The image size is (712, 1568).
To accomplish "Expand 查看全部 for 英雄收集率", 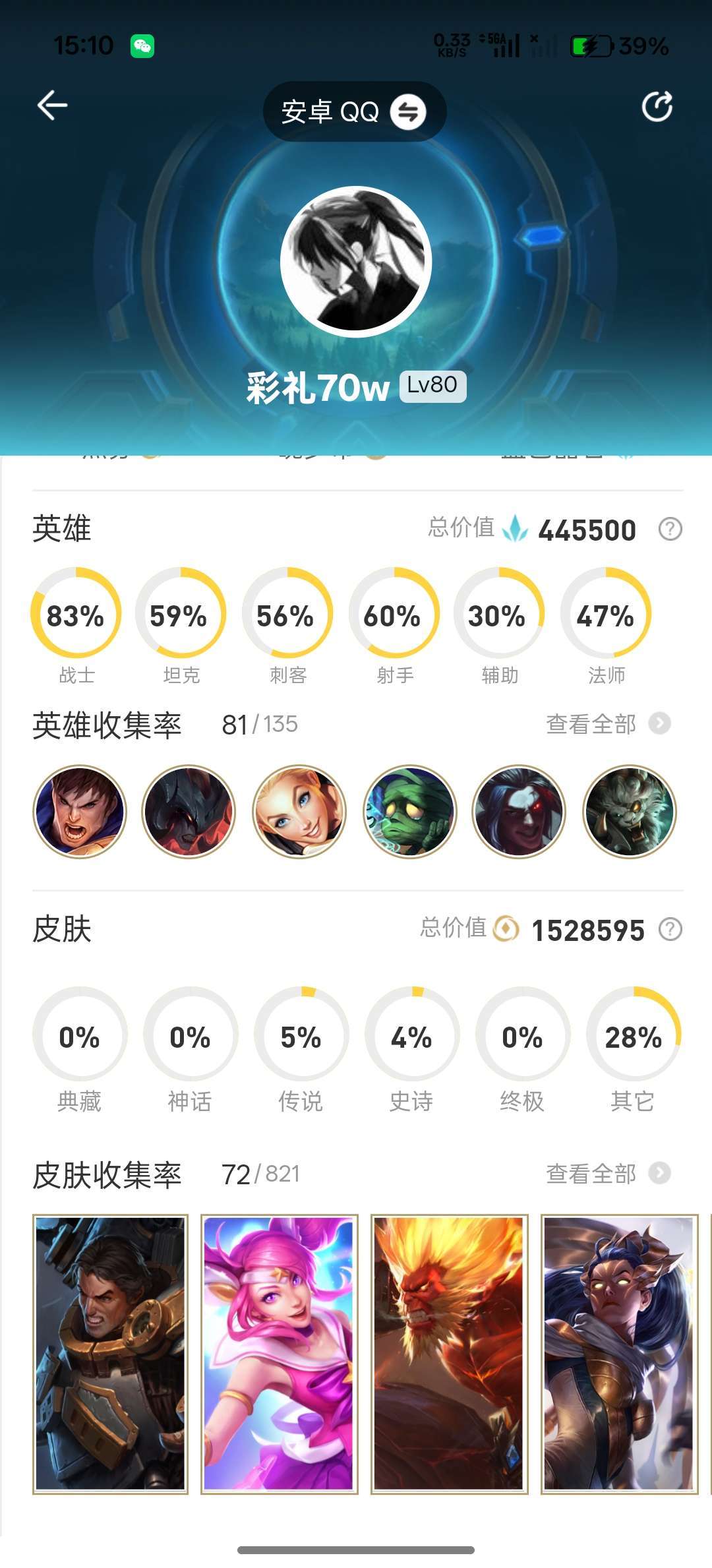I will [591, 725].
